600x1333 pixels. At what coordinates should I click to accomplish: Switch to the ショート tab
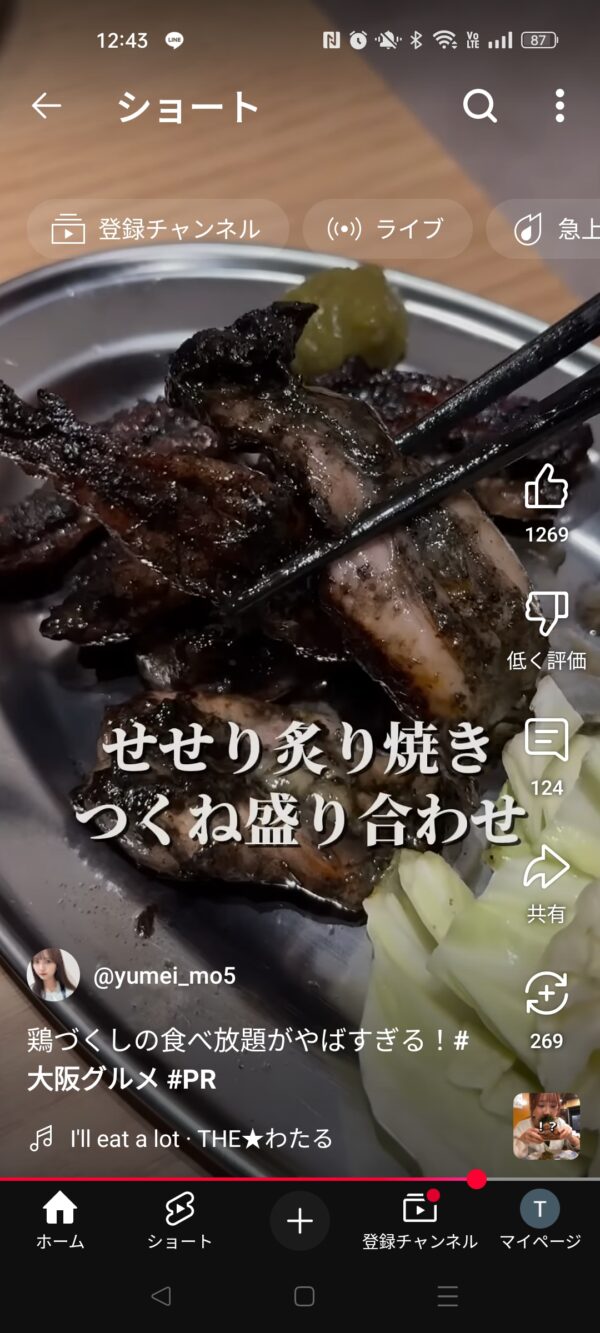pyautogui.click(x=179, y=1221)
